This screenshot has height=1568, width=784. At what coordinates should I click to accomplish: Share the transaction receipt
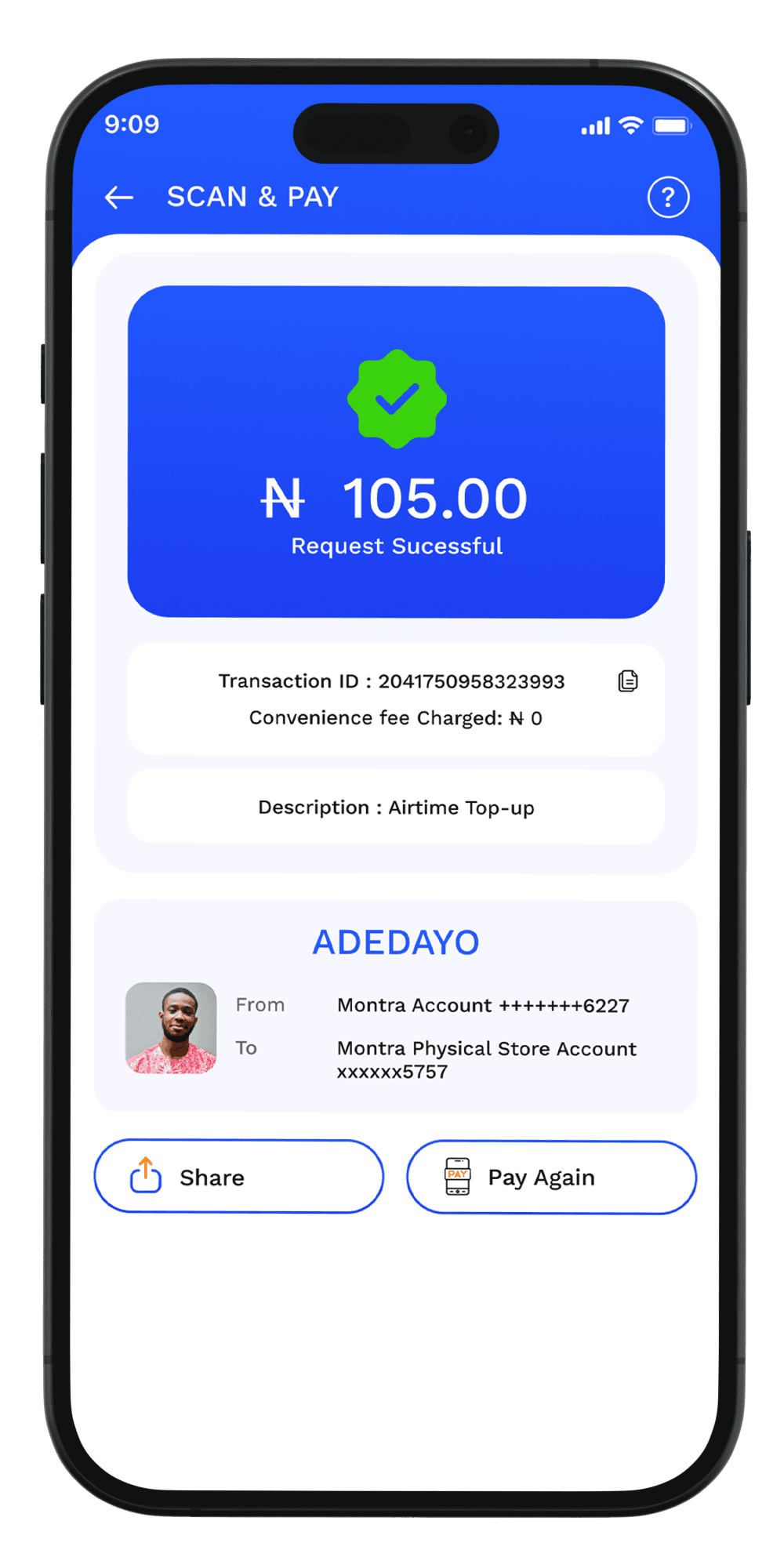click(239, 1177)
